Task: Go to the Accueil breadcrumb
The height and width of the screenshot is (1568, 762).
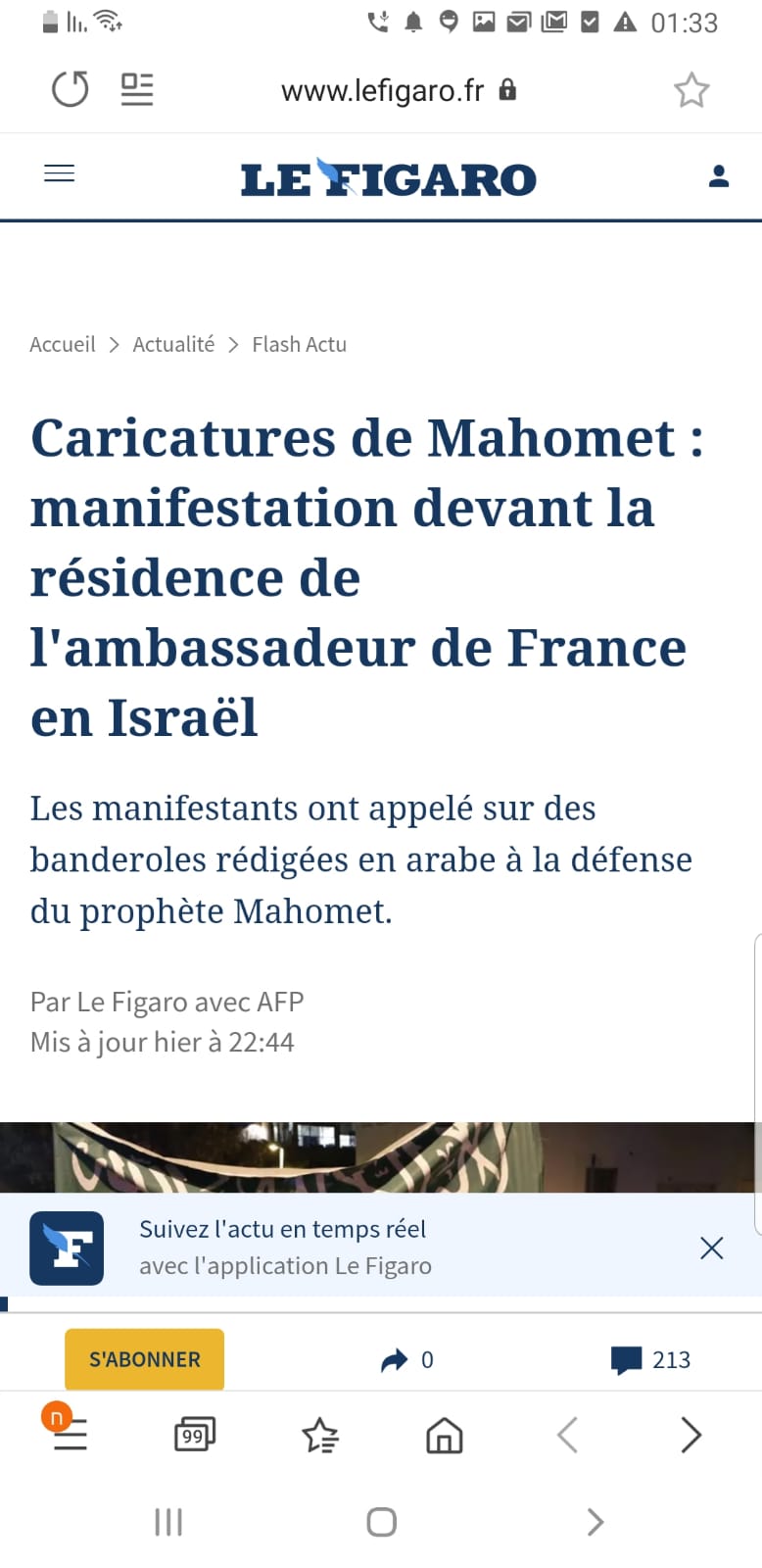Action: [x=63, y=345]
